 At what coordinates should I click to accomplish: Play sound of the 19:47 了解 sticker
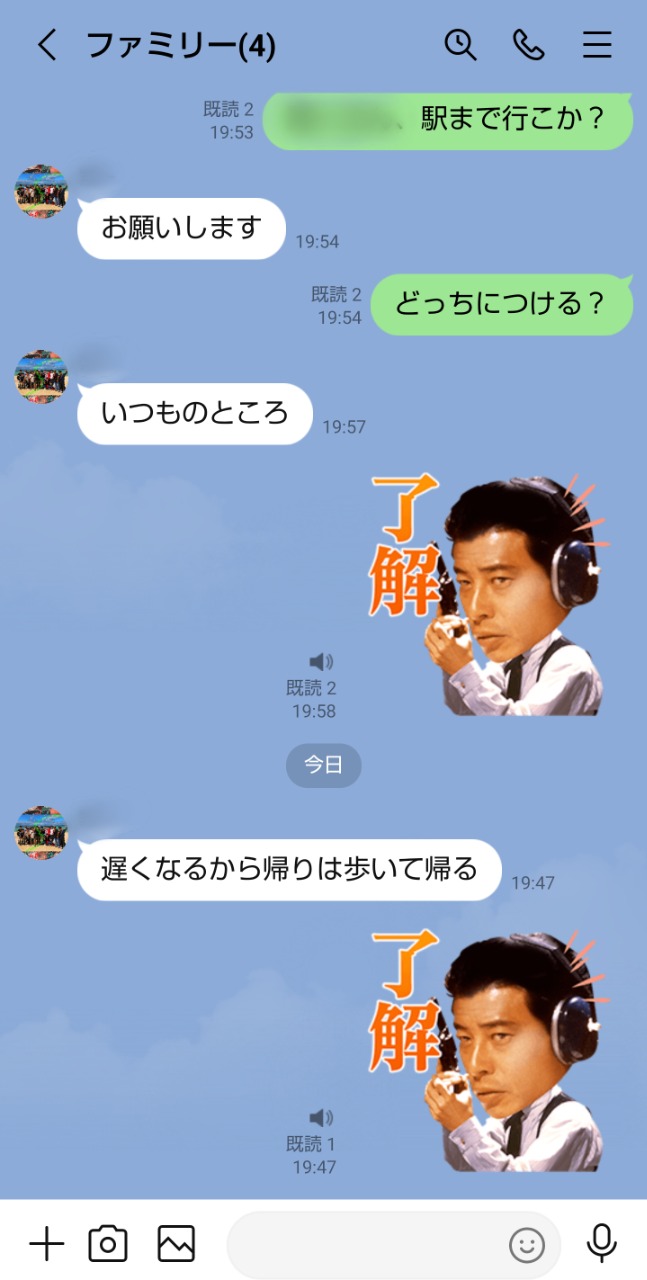click(321, 1118)
